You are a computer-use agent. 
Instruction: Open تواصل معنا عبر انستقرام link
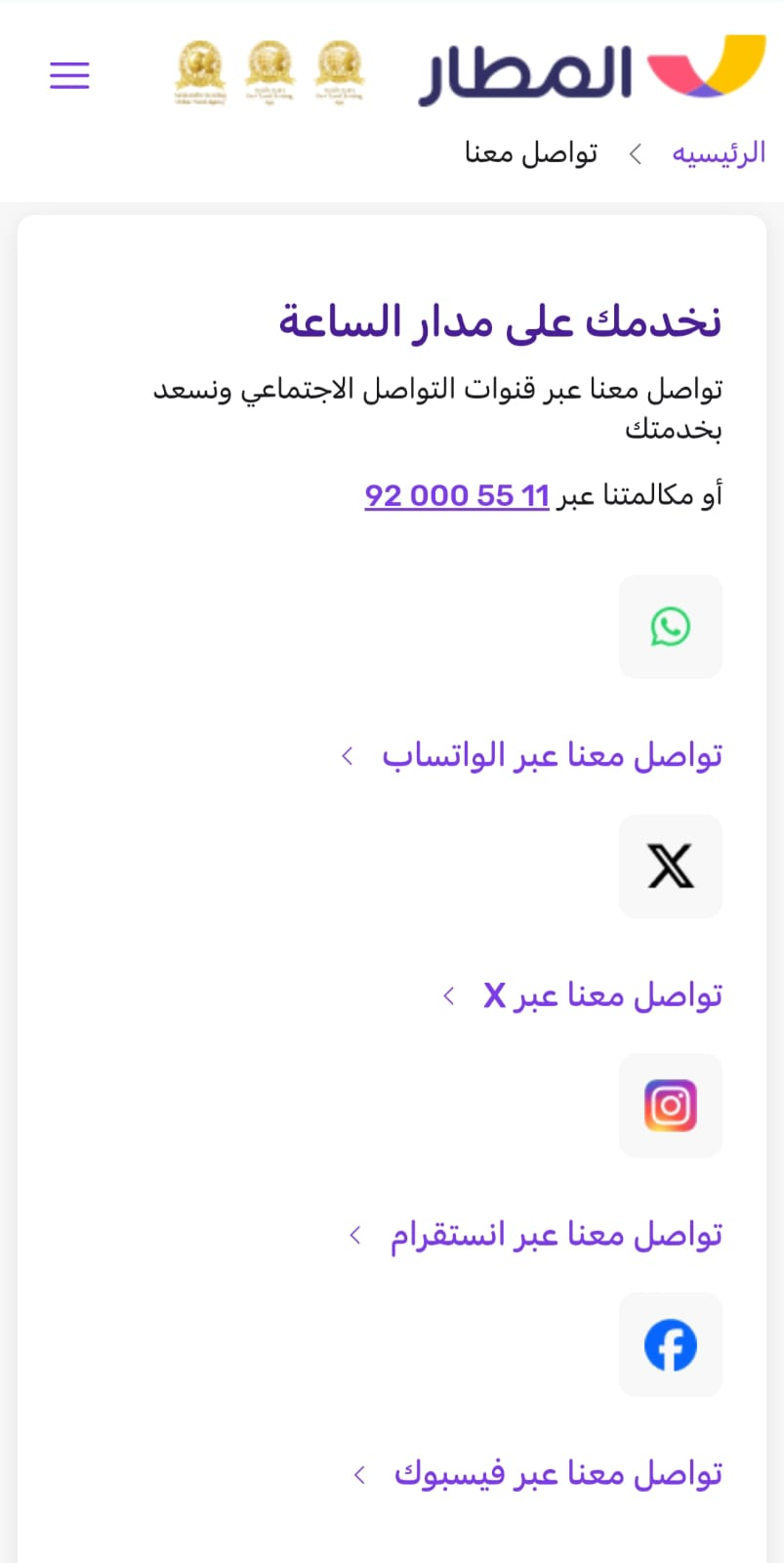click(556, 1235)
